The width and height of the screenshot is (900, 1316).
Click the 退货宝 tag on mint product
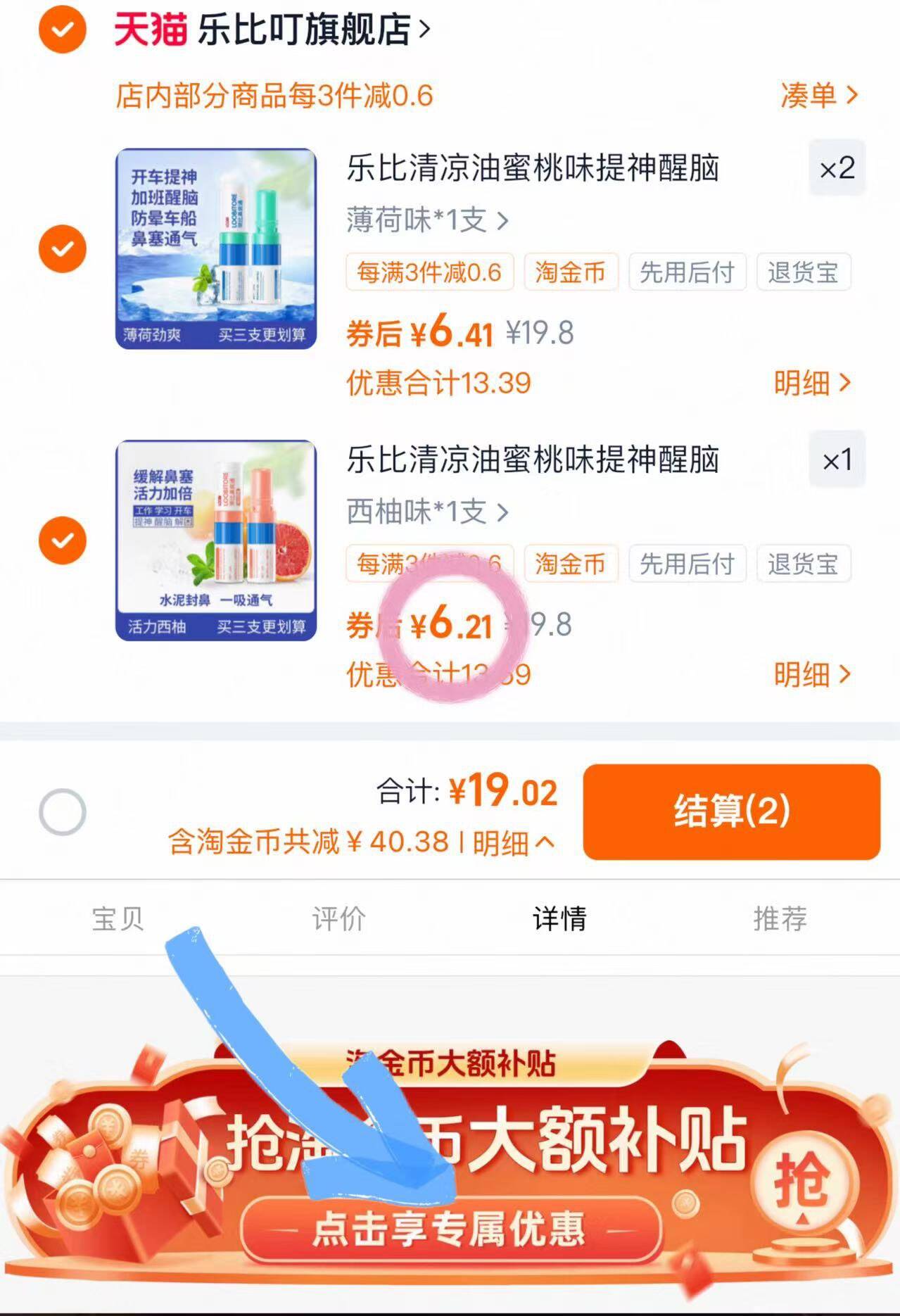click(x=804, y=273)
